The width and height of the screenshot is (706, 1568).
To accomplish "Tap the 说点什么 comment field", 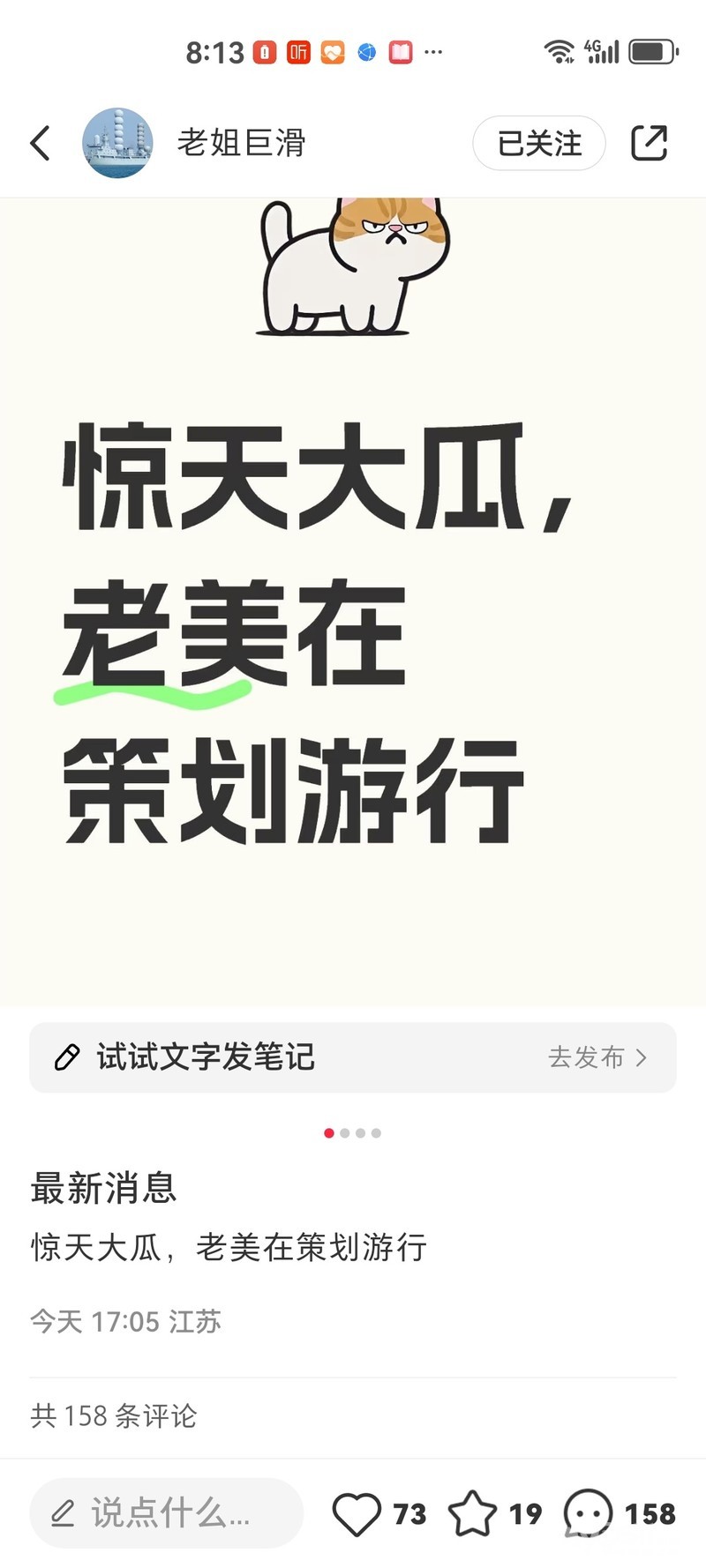I will tap(166, 1513).
